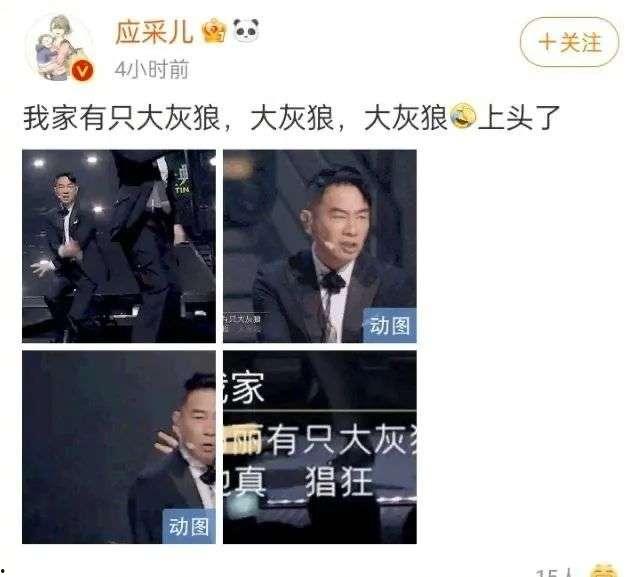This screenshot has height=577, width=640.
Task: Open the top-right GIF with 动图 label
Action: [319, 246]
